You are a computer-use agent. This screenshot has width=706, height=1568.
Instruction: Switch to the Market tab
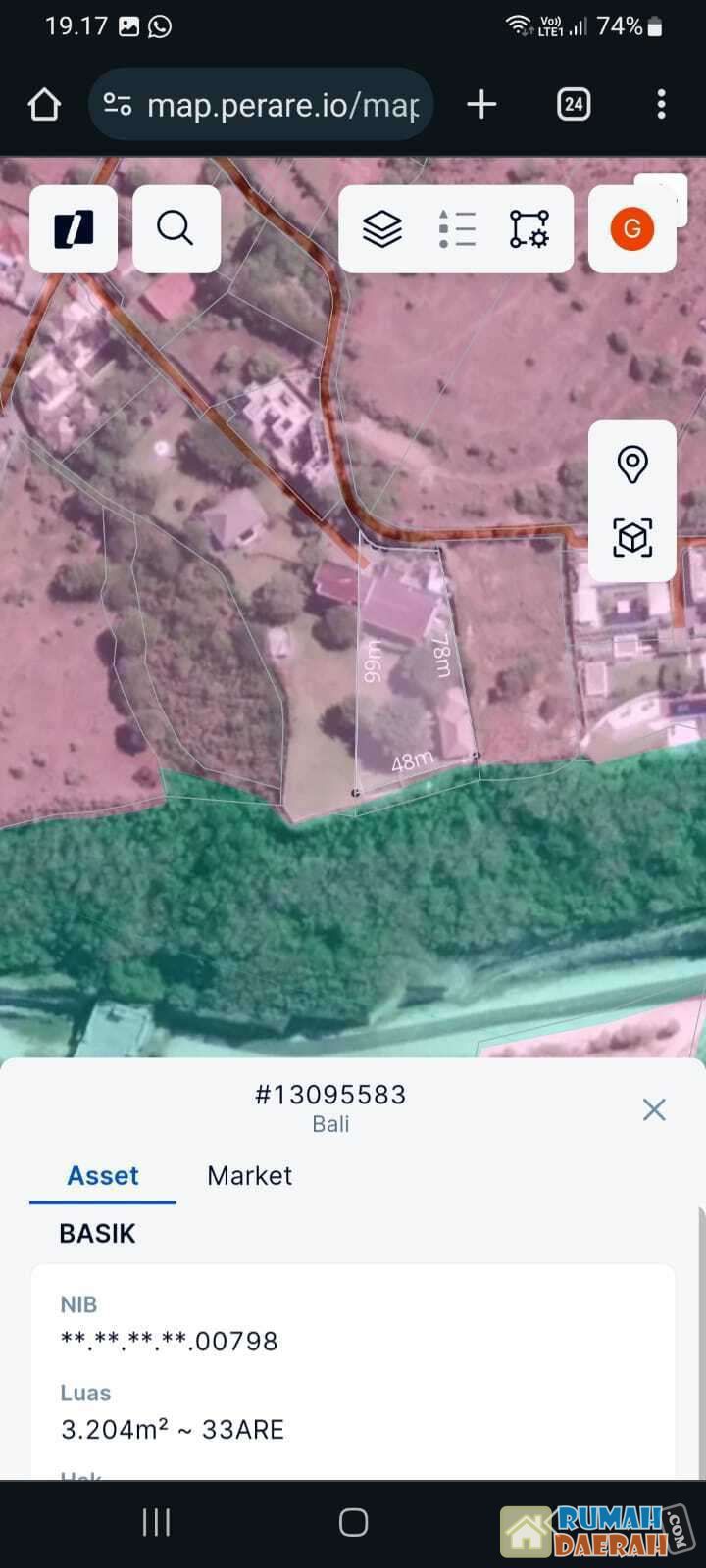point(249,1175)
